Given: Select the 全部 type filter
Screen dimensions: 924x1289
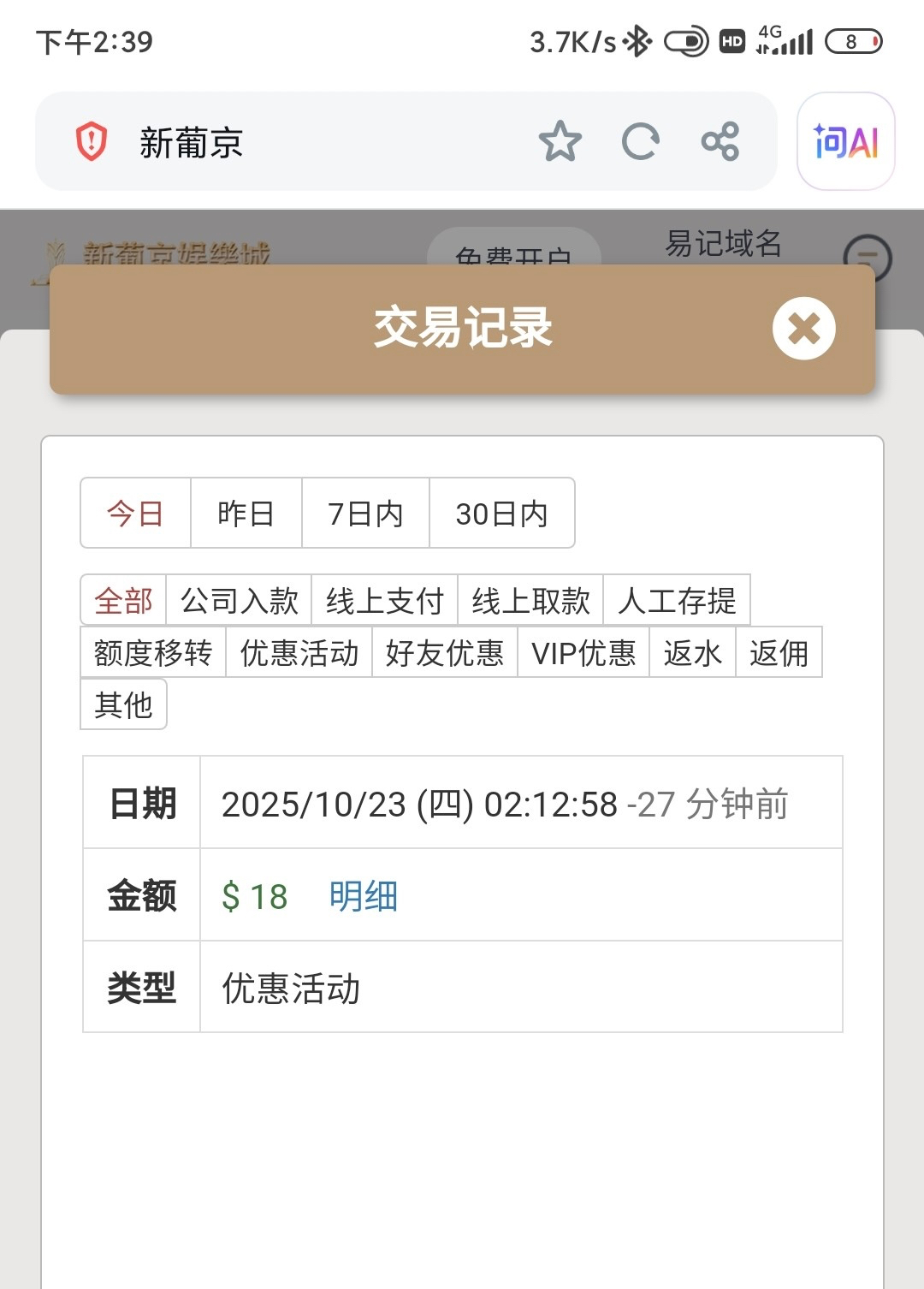Looking at the screenshot, I should tap(123, 600).
